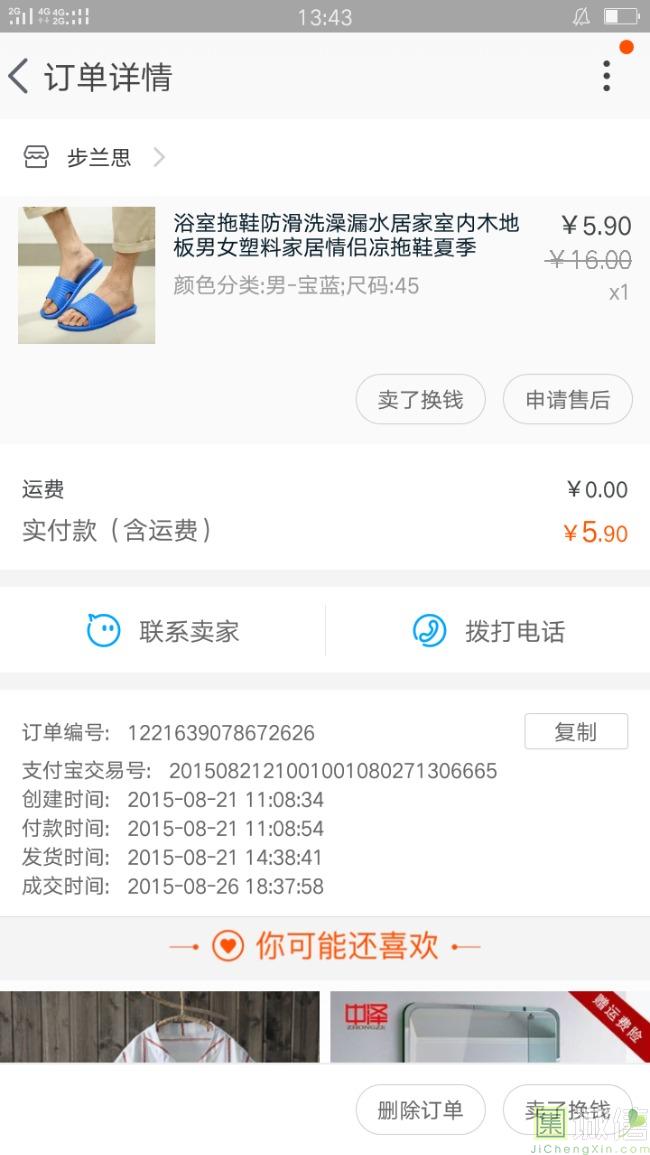650x1155 pixels.
Task: Copy the order number with 复制
Action: click(575, 732)
